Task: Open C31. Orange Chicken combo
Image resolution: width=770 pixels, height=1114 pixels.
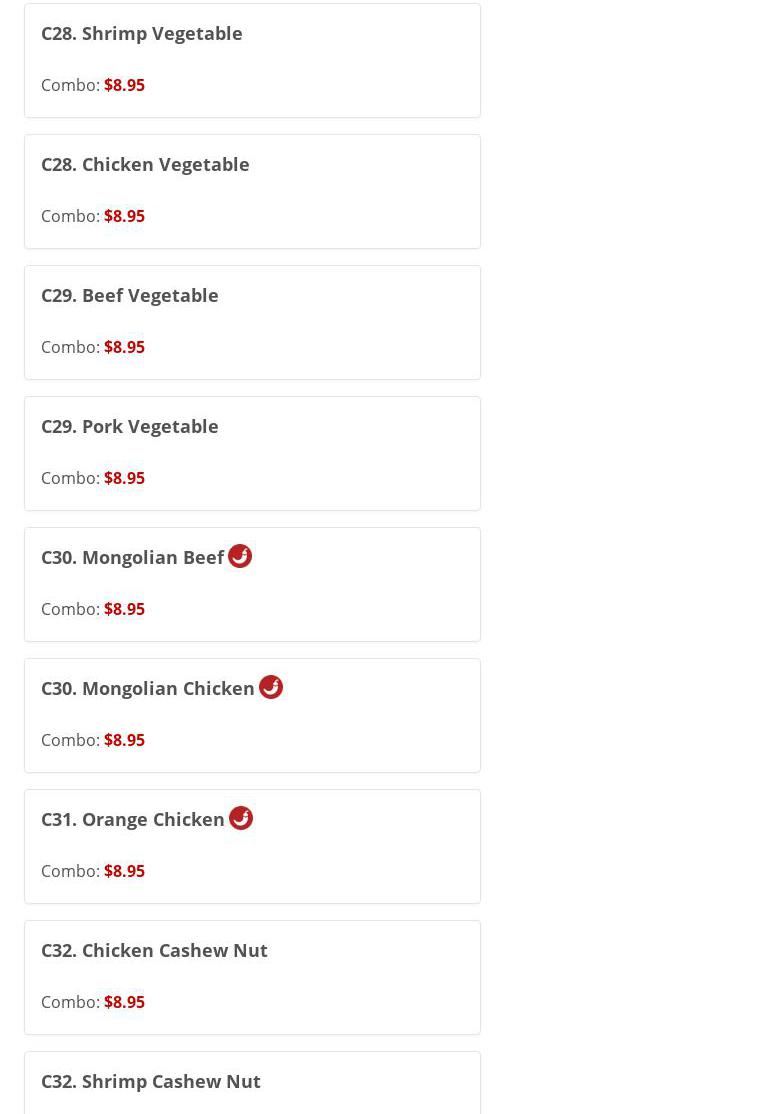Action: [x=252, y=846]
